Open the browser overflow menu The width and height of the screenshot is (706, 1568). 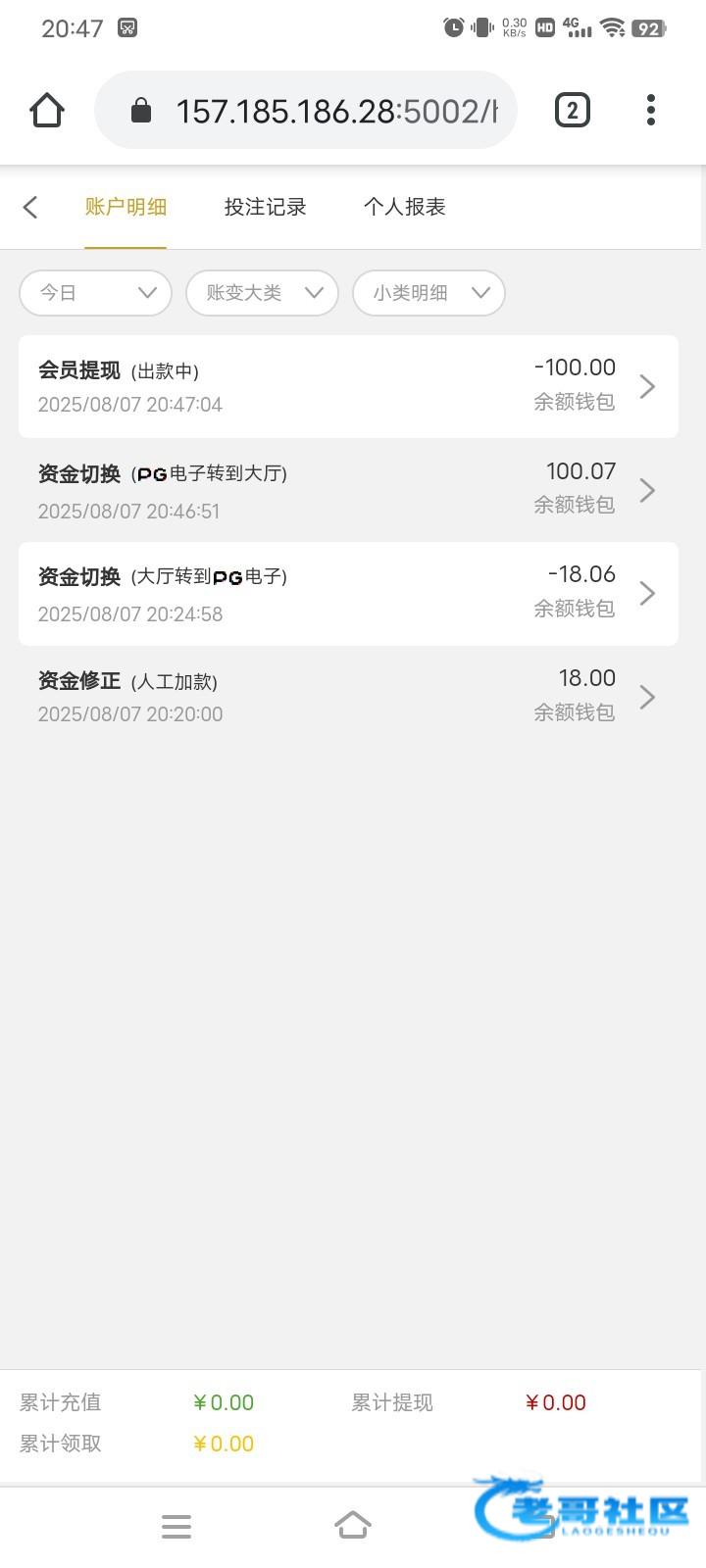(x=651, y=110)
